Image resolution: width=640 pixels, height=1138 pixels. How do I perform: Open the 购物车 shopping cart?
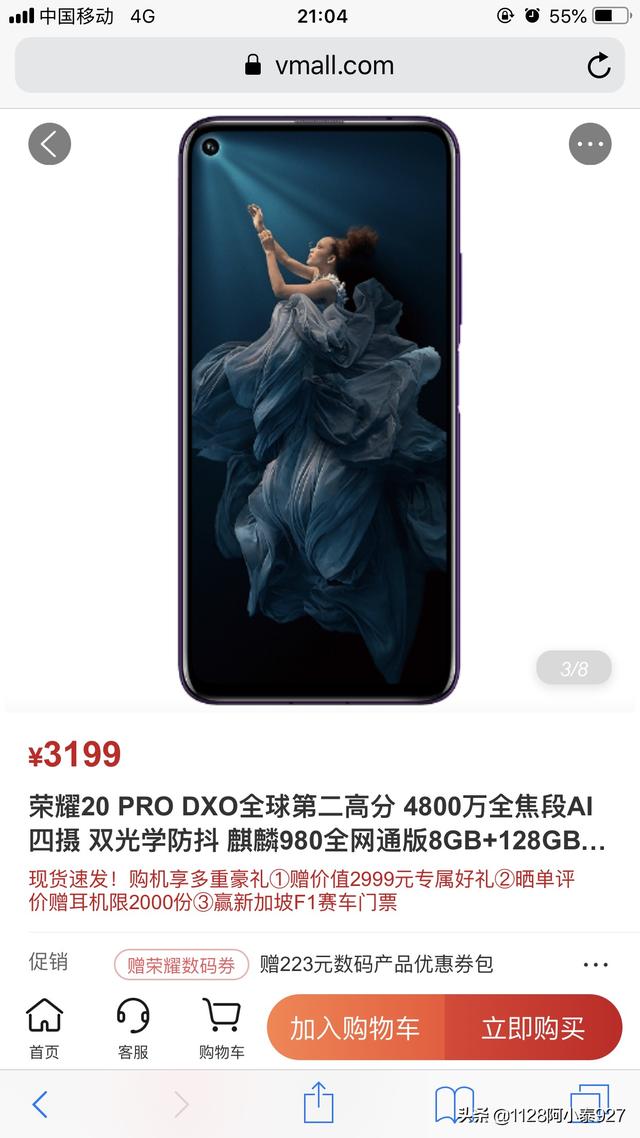click(x=221, y=1028)
